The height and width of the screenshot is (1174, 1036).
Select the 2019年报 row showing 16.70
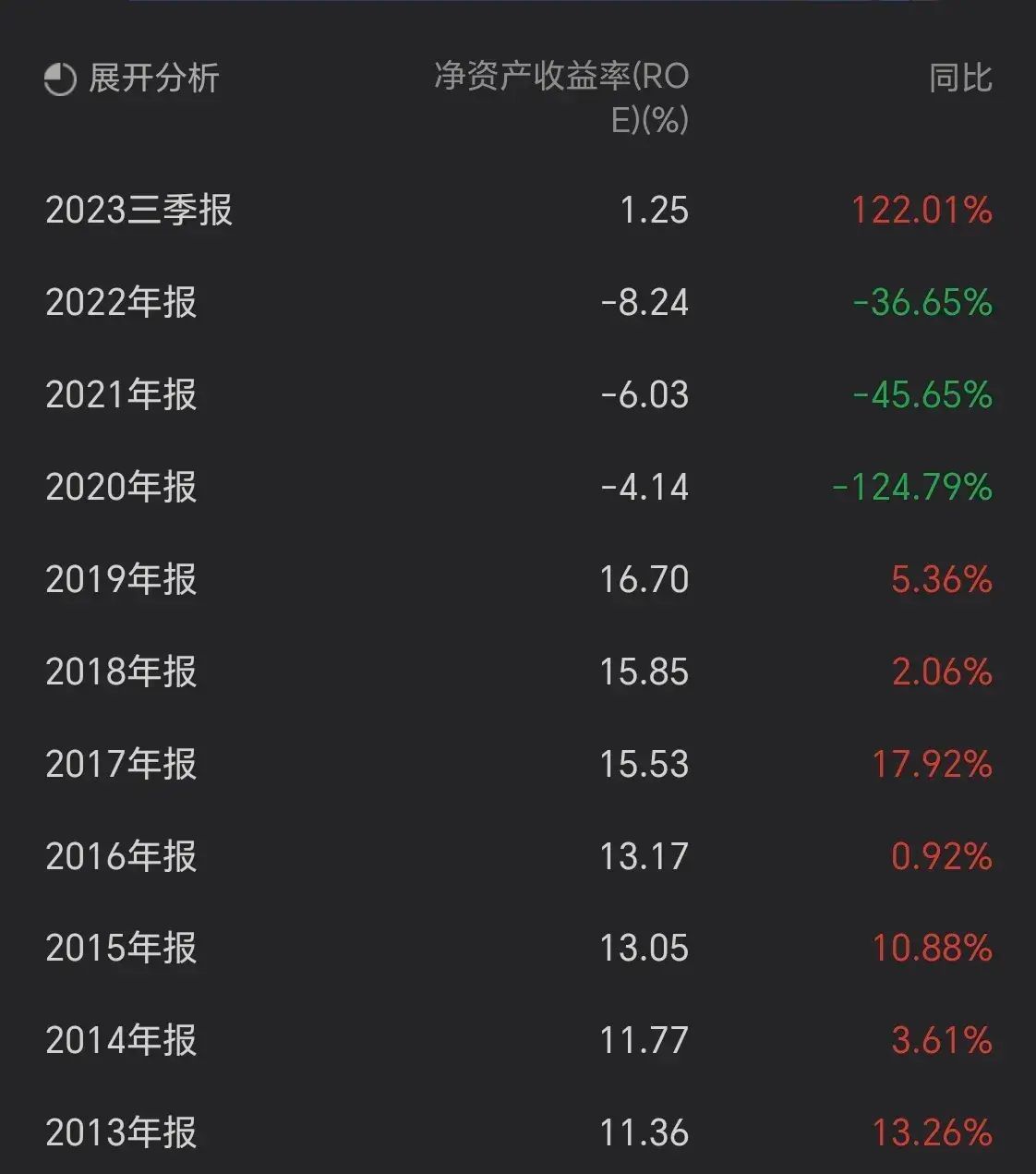122,580
